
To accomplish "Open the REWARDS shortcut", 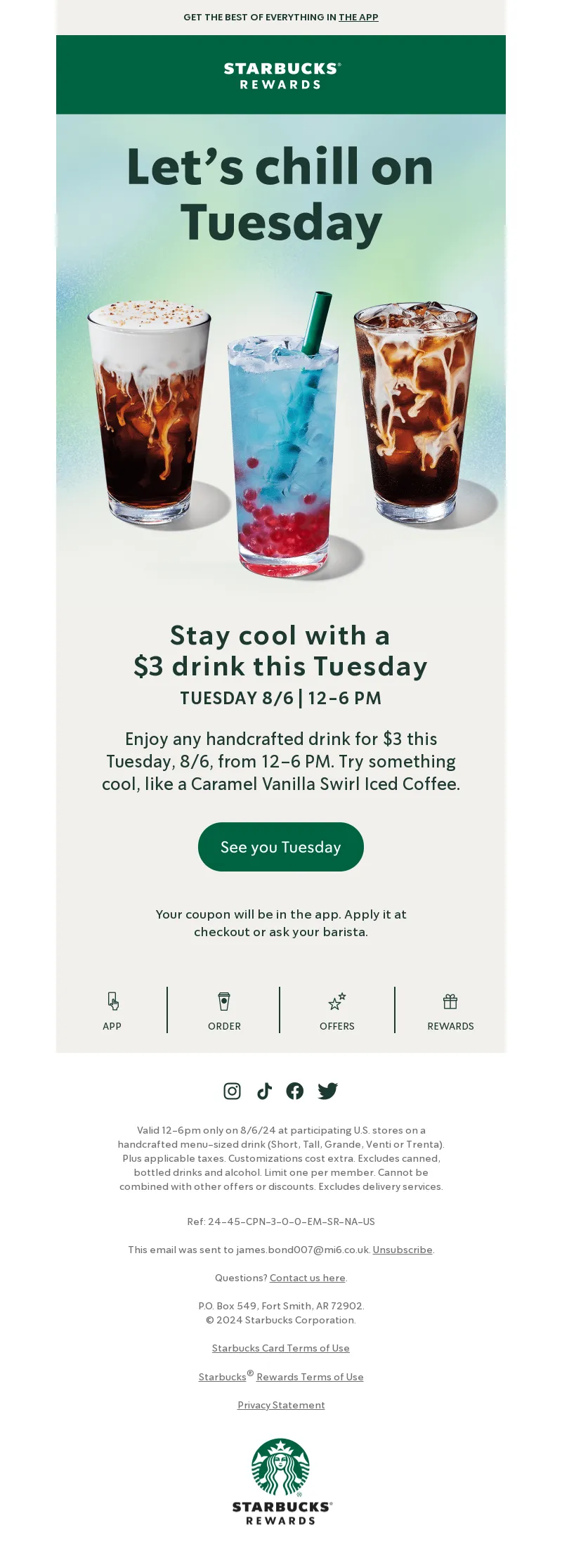I will (x=450, y=1010).
